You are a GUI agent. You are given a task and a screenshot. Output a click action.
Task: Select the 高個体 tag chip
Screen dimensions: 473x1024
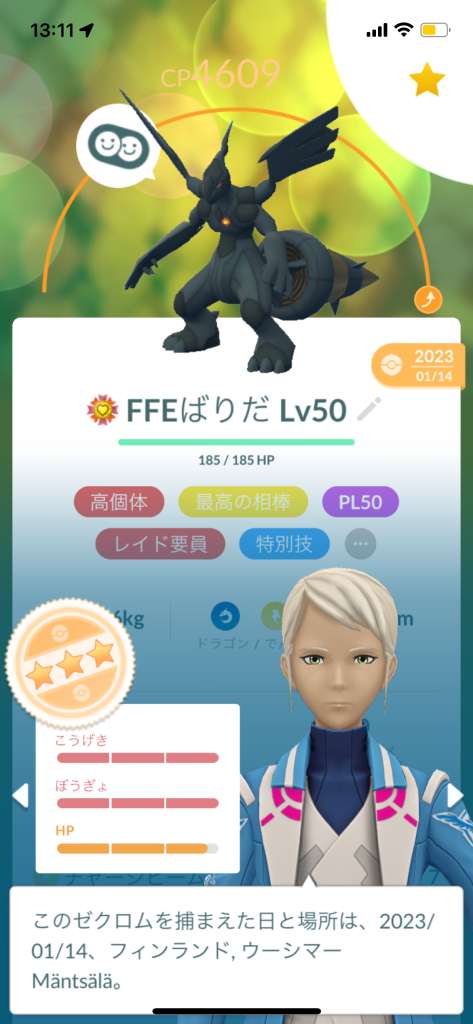tap(120, 502)
